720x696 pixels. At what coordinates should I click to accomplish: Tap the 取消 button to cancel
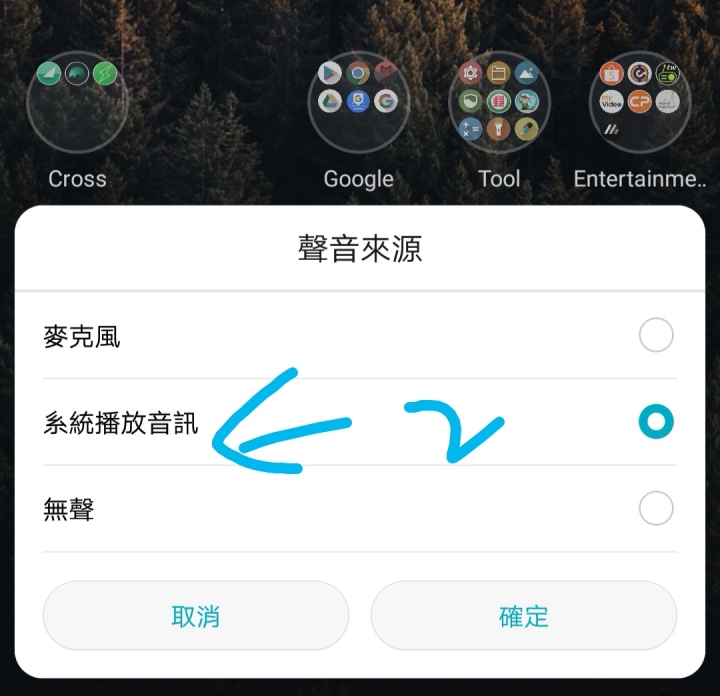[x=196, y=616]
